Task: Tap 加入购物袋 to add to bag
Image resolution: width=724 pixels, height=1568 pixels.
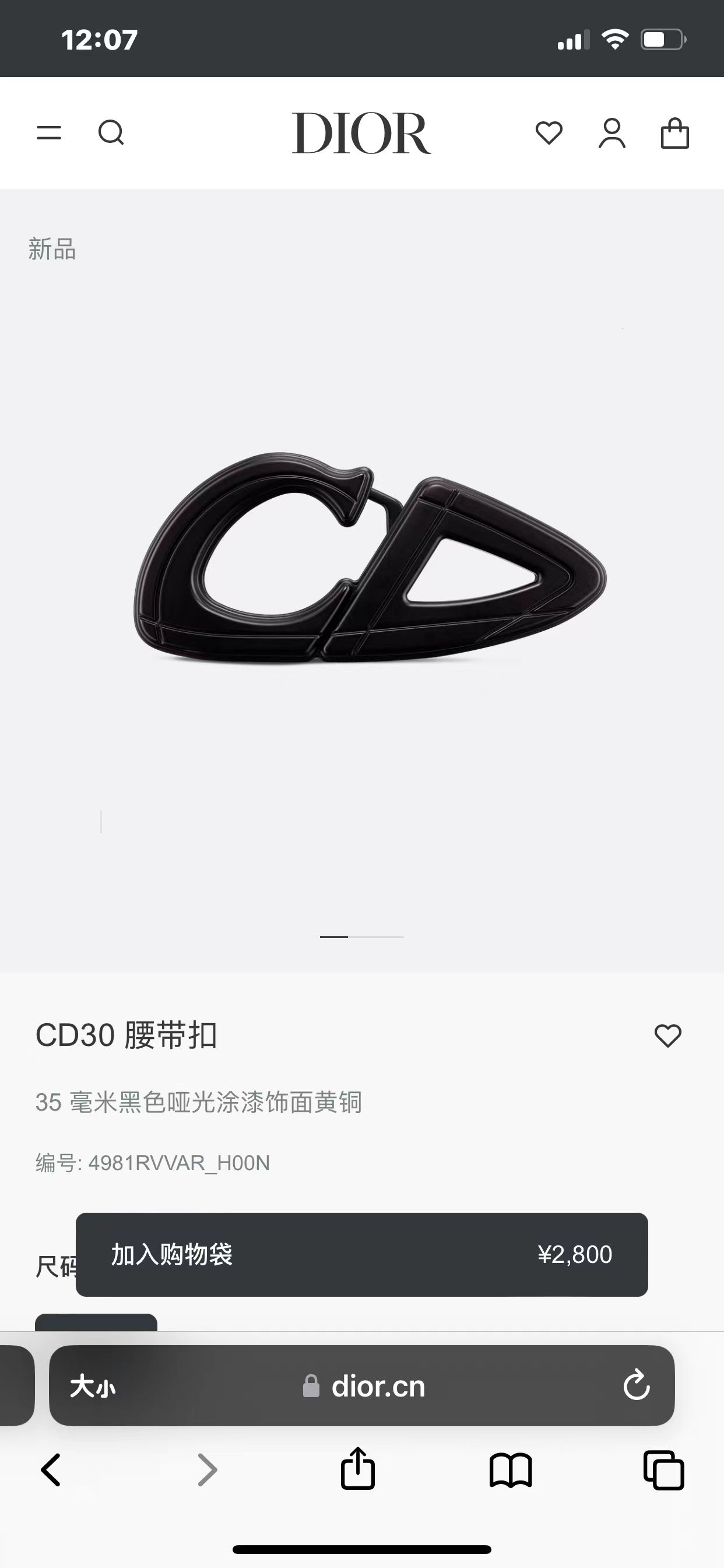Action: (x=361, y=1255)
